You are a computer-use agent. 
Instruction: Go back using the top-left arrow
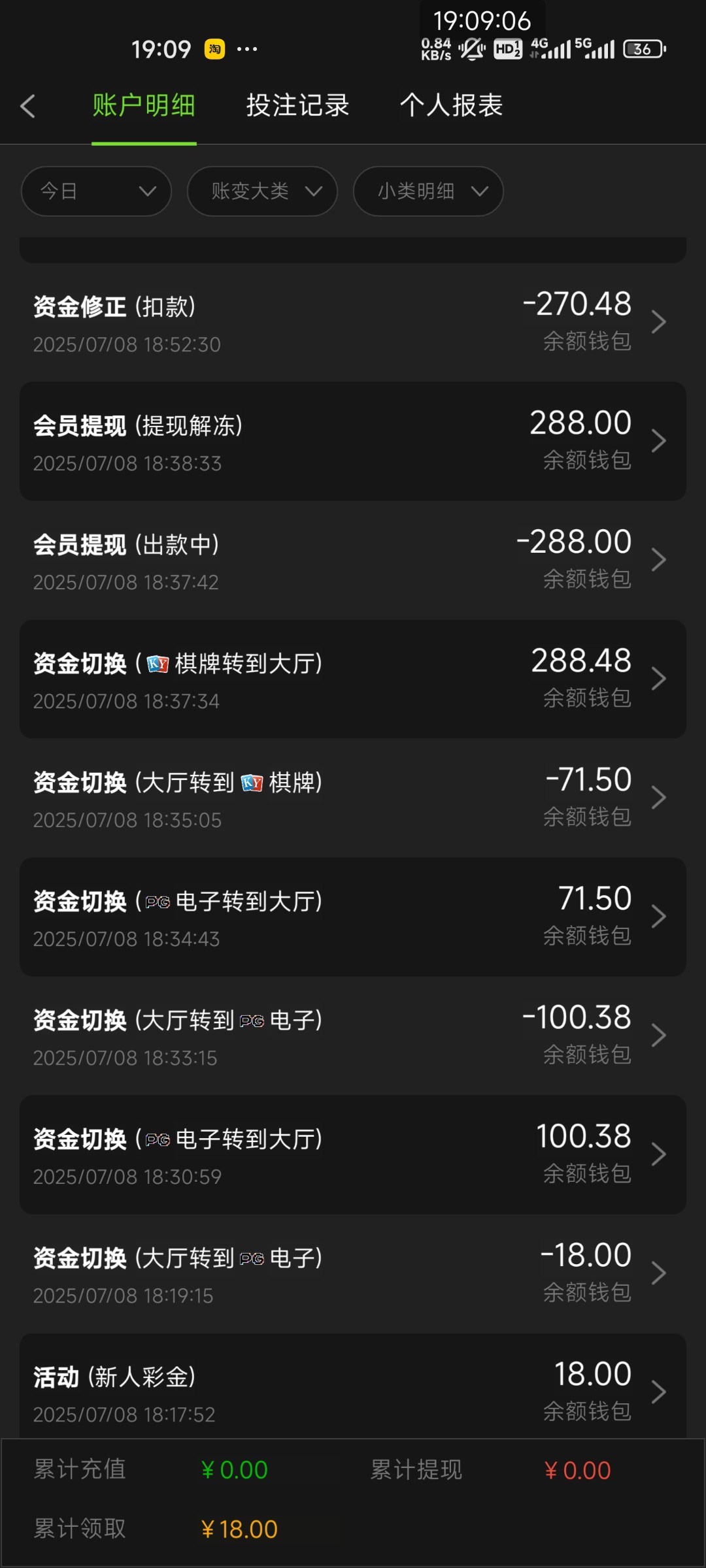point(27,106)
